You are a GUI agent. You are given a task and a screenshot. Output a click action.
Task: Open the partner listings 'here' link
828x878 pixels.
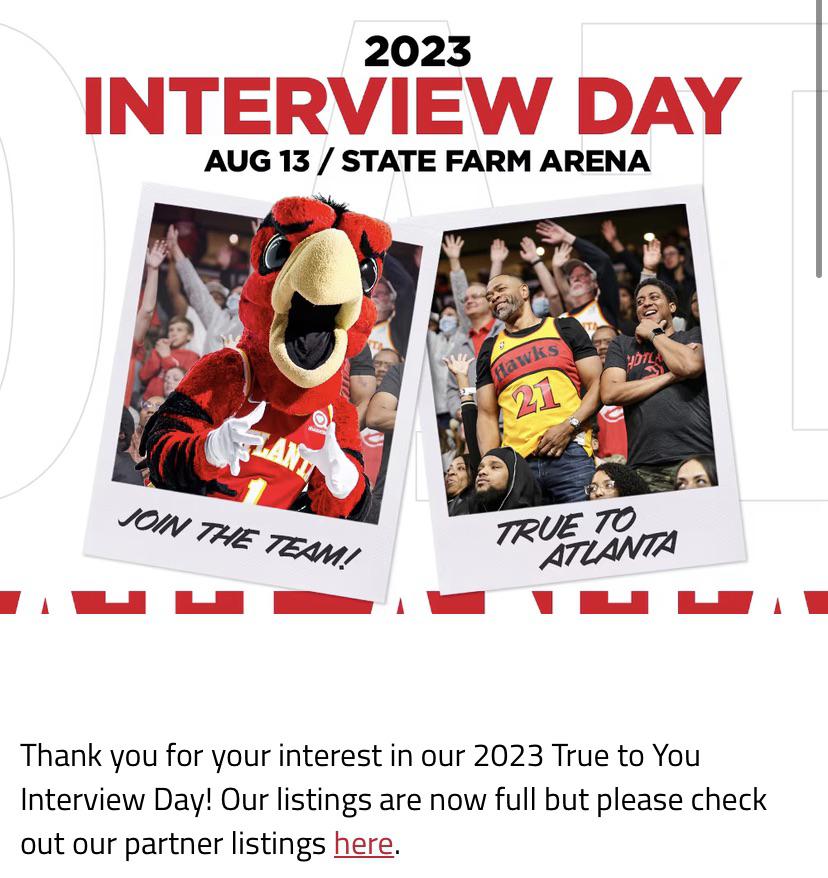pos(363,844)
